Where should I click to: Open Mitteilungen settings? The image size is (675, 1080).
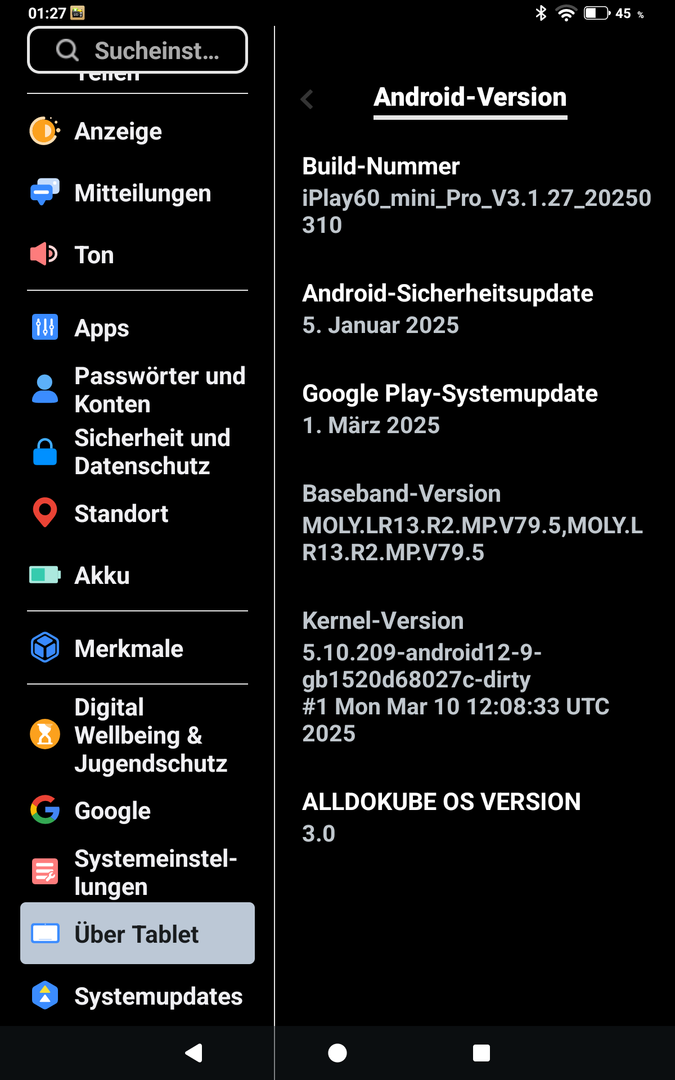pyautogui.click(x=142, y=193)
